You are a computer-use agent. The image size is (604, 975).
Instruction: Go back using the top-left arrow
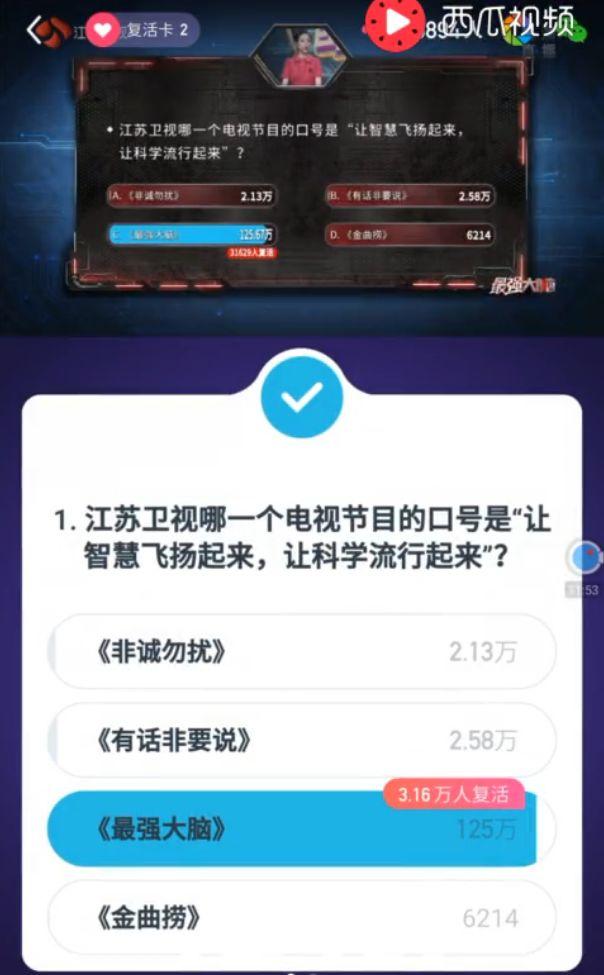tap(34, 29)
